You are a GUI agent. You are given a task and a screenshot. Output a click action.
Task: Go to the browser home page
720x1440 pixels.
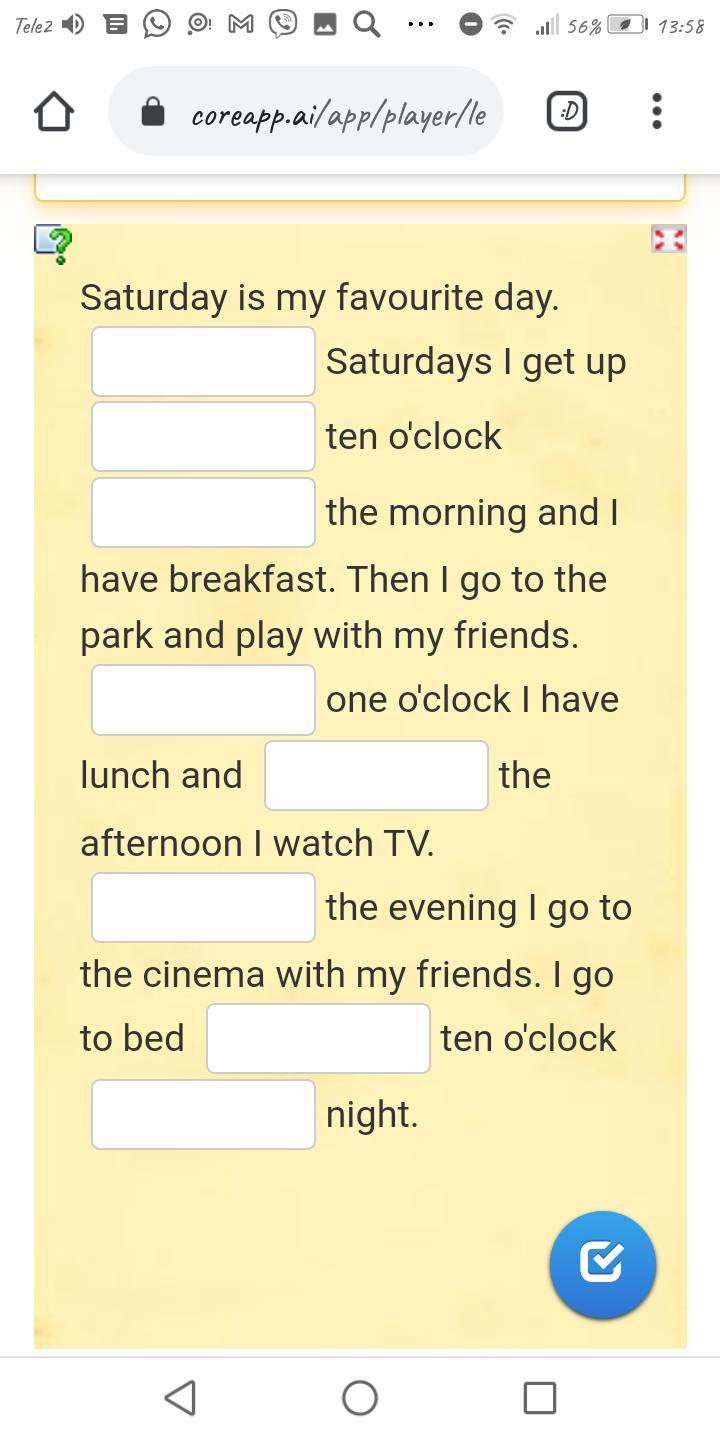pyautogui.click(x=54, y=111)
